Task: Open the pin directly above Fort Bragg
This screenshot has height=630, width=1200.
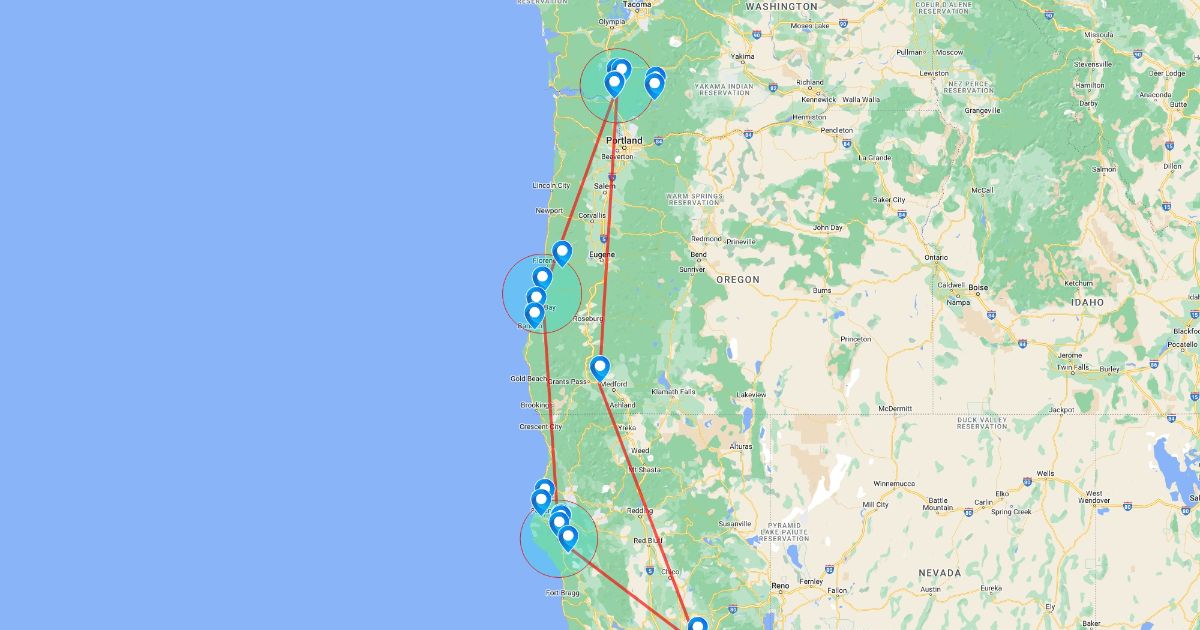Action: tap(568, 537)
